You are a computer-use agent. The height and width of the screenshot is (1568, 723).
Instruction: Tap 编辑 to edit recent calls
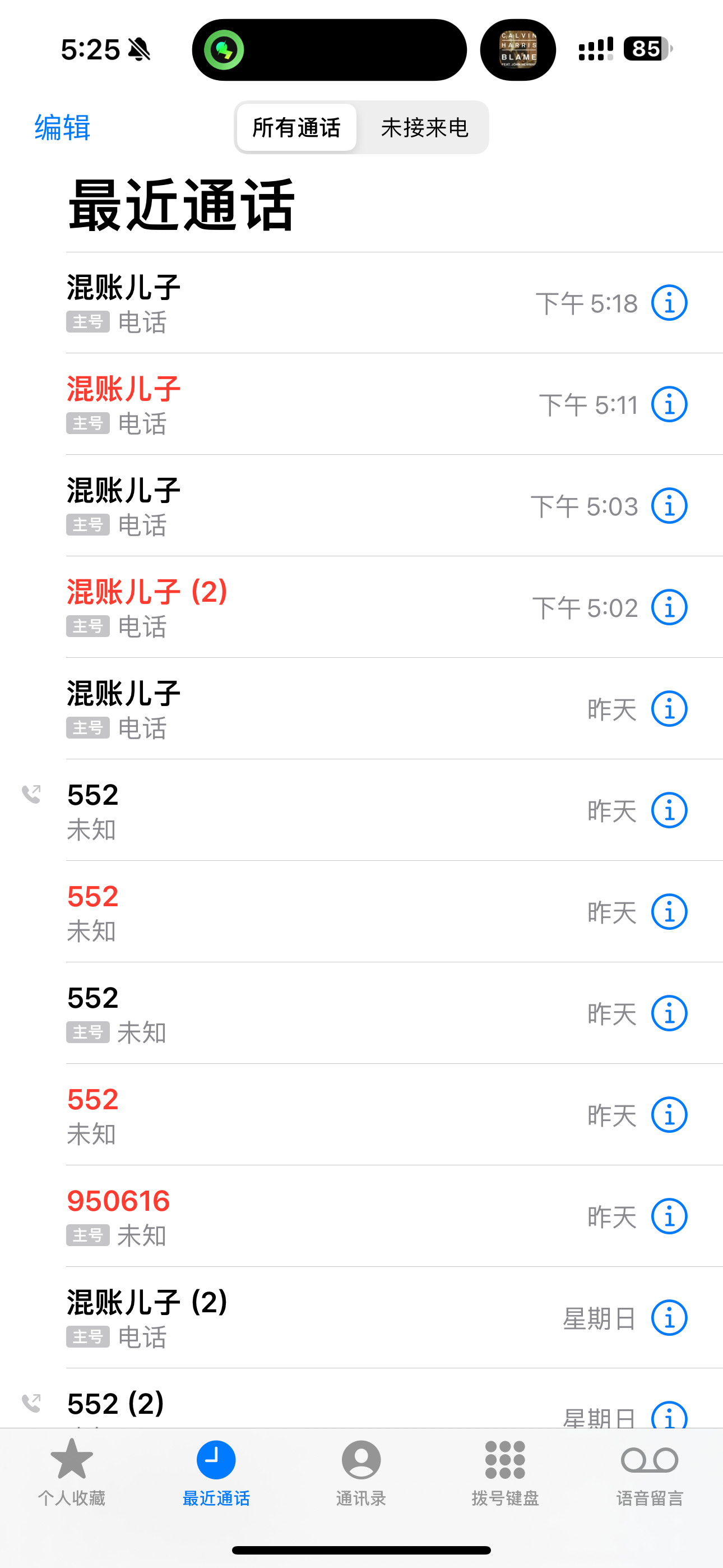pyautogui.click(x=62, y=128)
